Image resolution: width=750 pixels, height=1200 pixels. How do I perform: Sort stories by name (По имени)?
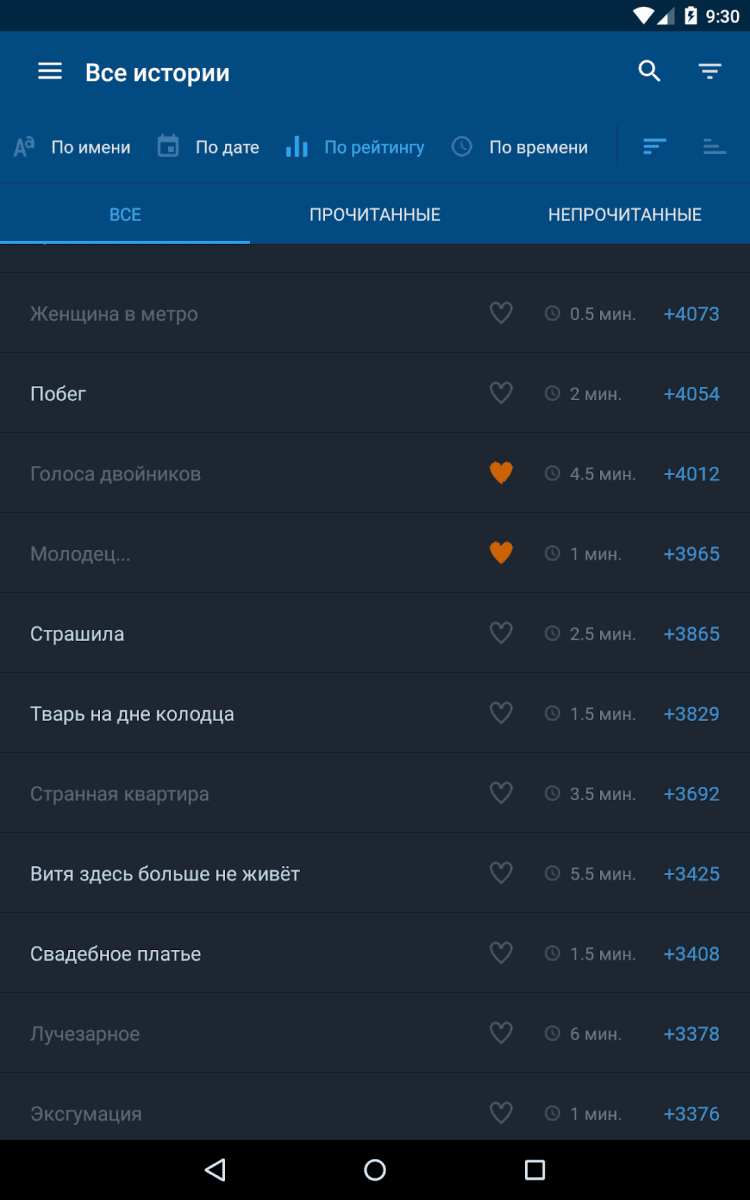click(73, 147)
